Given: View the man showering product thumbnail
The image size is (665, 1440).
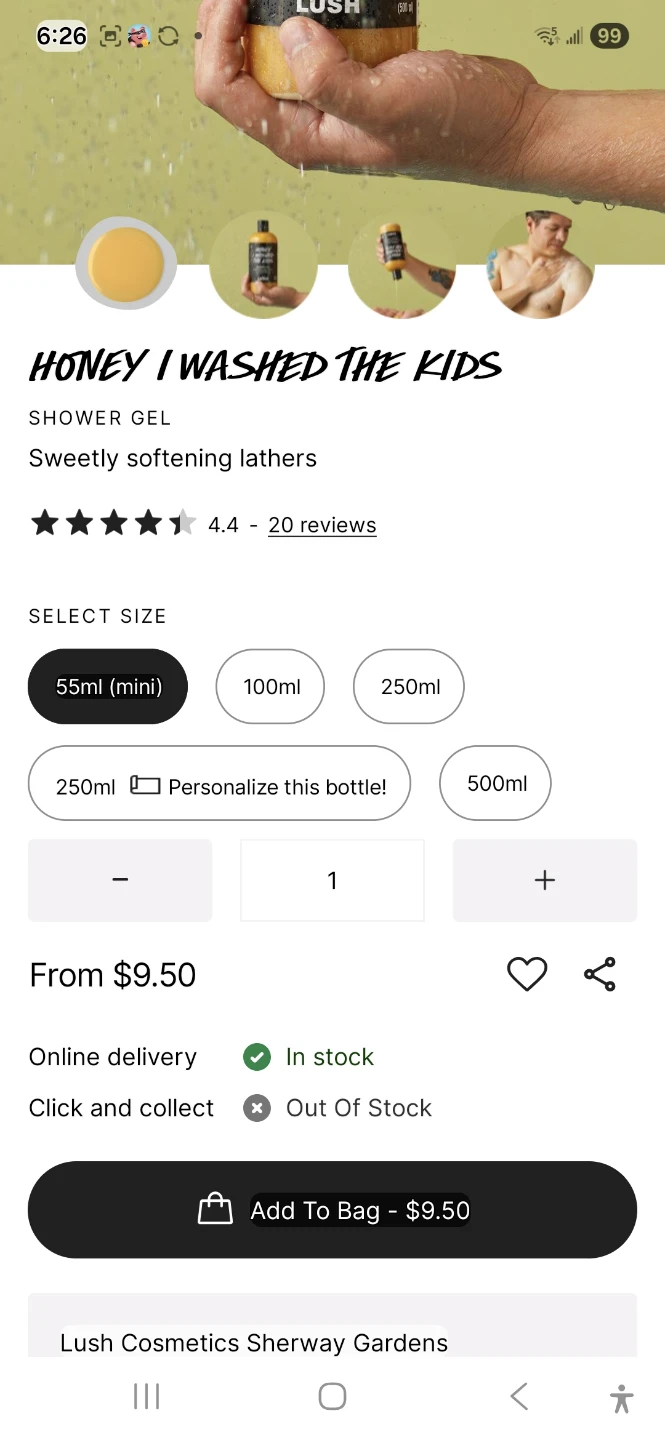Looking at the screenshot, I should click(x=540, y=265).
